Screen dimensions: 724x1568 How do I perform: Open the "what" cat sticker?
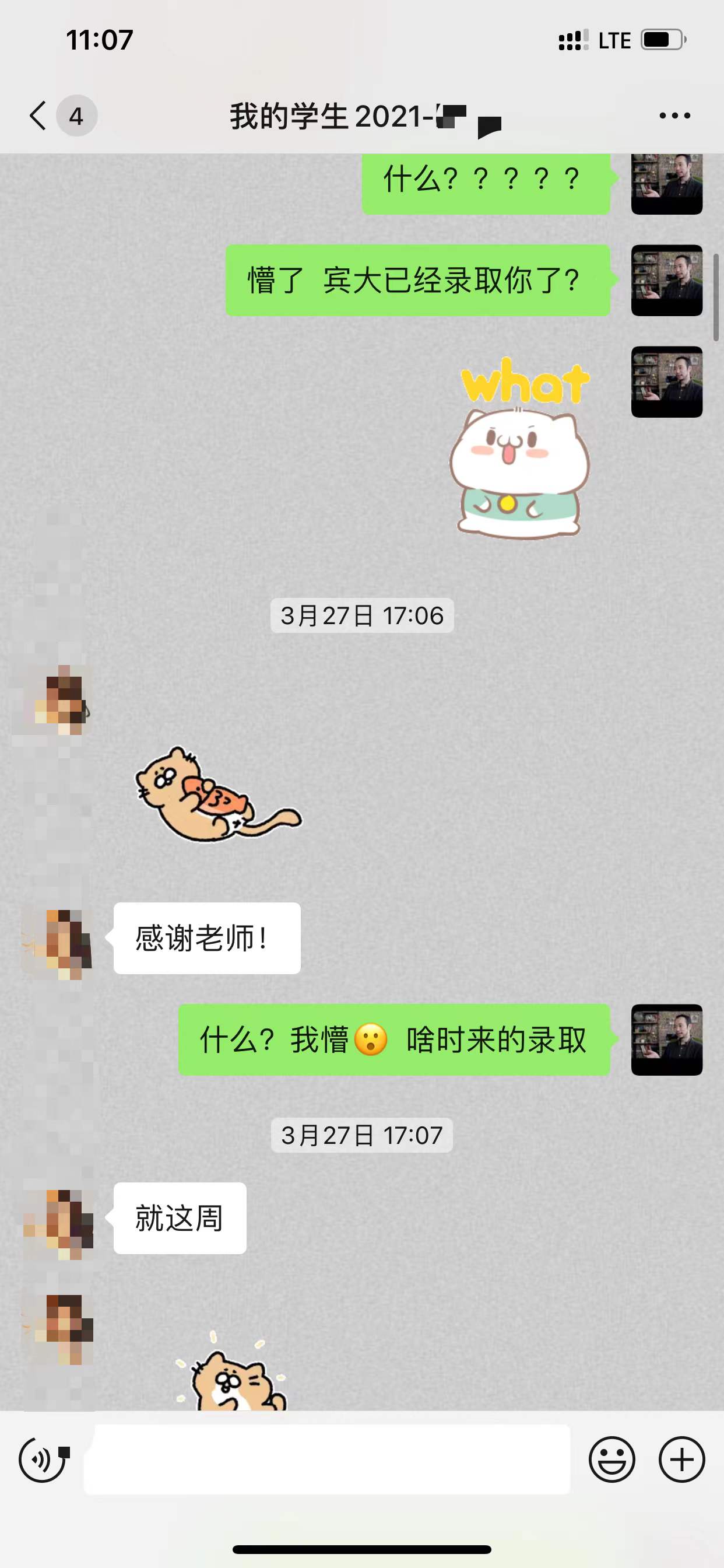521,449
